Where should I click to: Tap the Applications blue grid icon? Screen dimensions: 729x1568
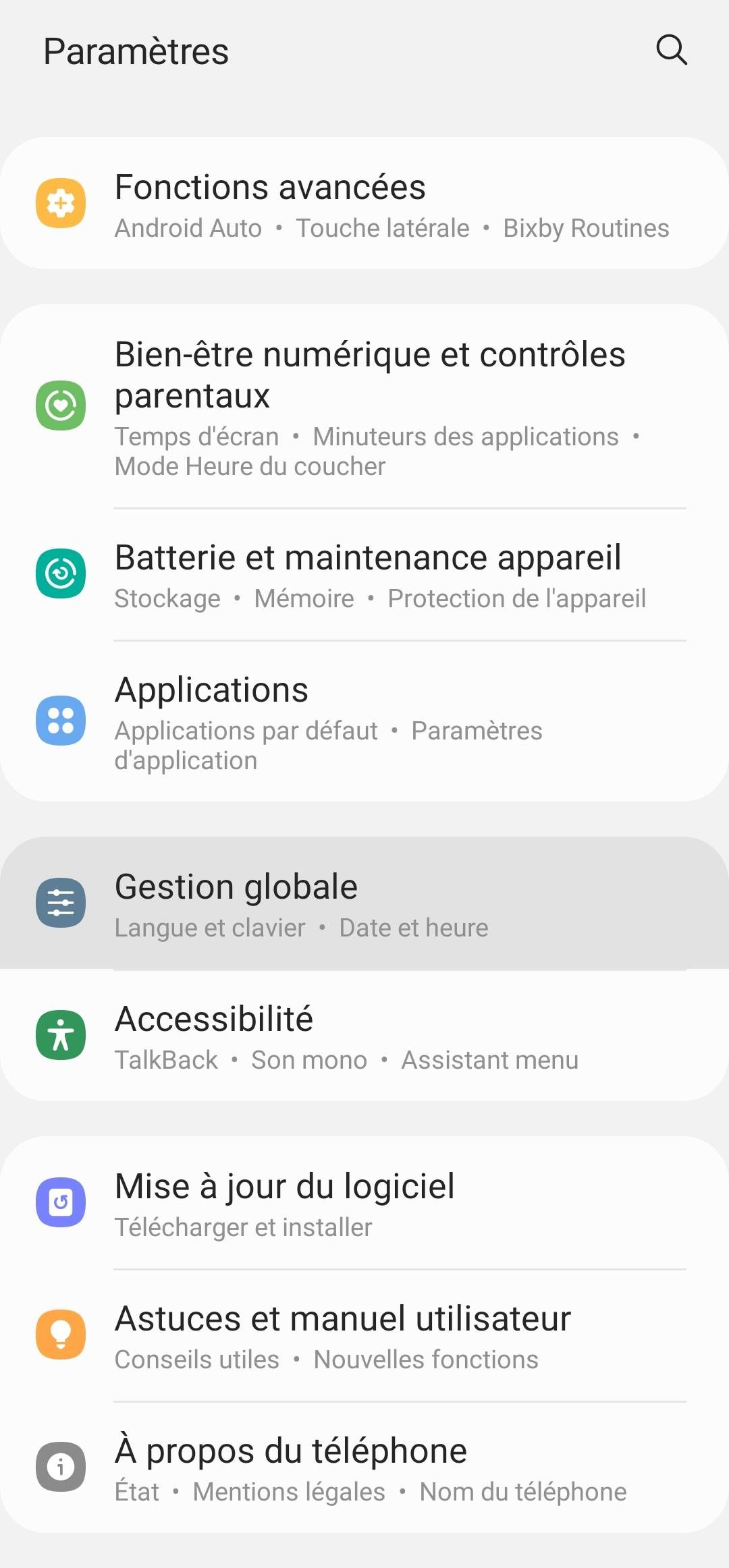pyautogui.click(x=60, y=721)
